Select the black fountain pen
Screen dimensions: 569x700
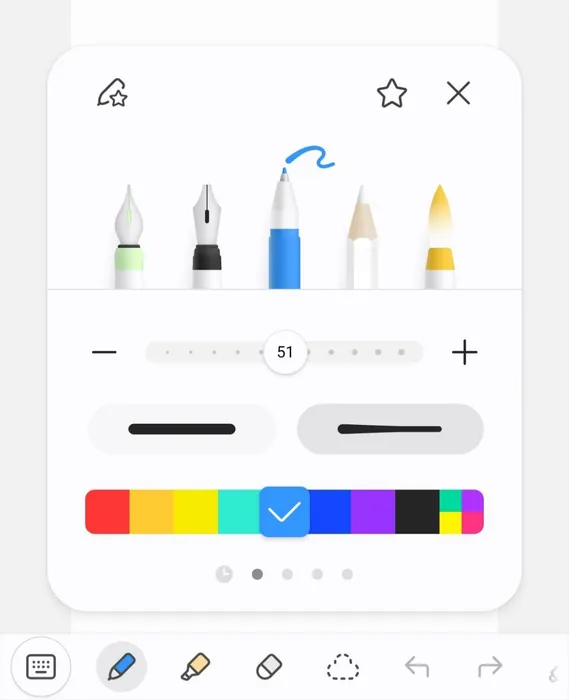pos(207,236)
